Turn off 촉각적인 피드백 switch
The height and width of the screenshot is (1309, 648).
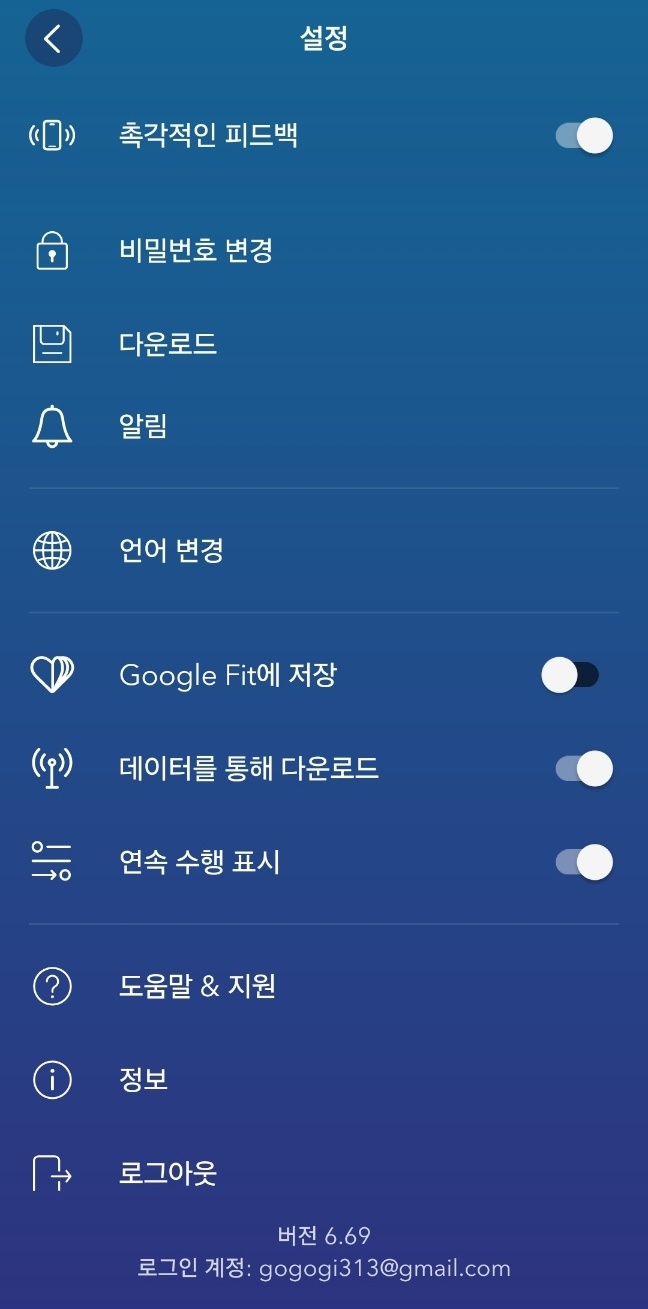pos(584,136)
